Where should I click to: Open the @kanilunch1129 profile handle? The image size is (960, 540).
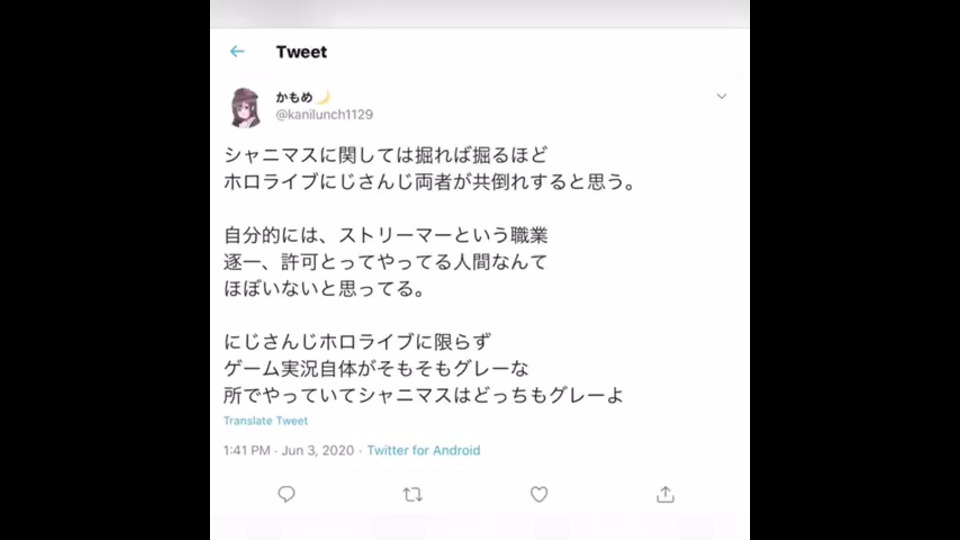click(324, 115)
